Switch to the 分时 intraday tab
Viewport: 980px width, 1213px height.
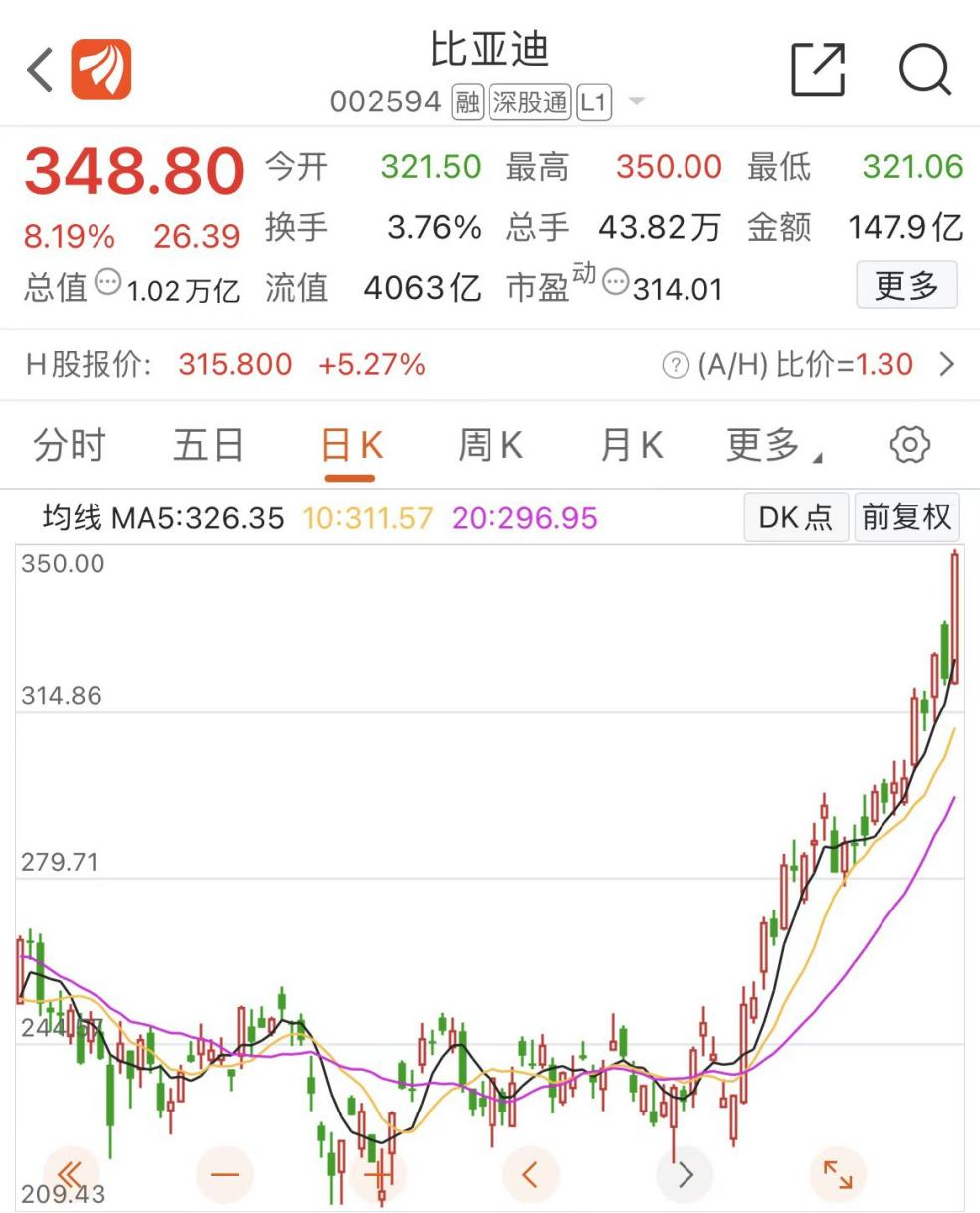70,445
